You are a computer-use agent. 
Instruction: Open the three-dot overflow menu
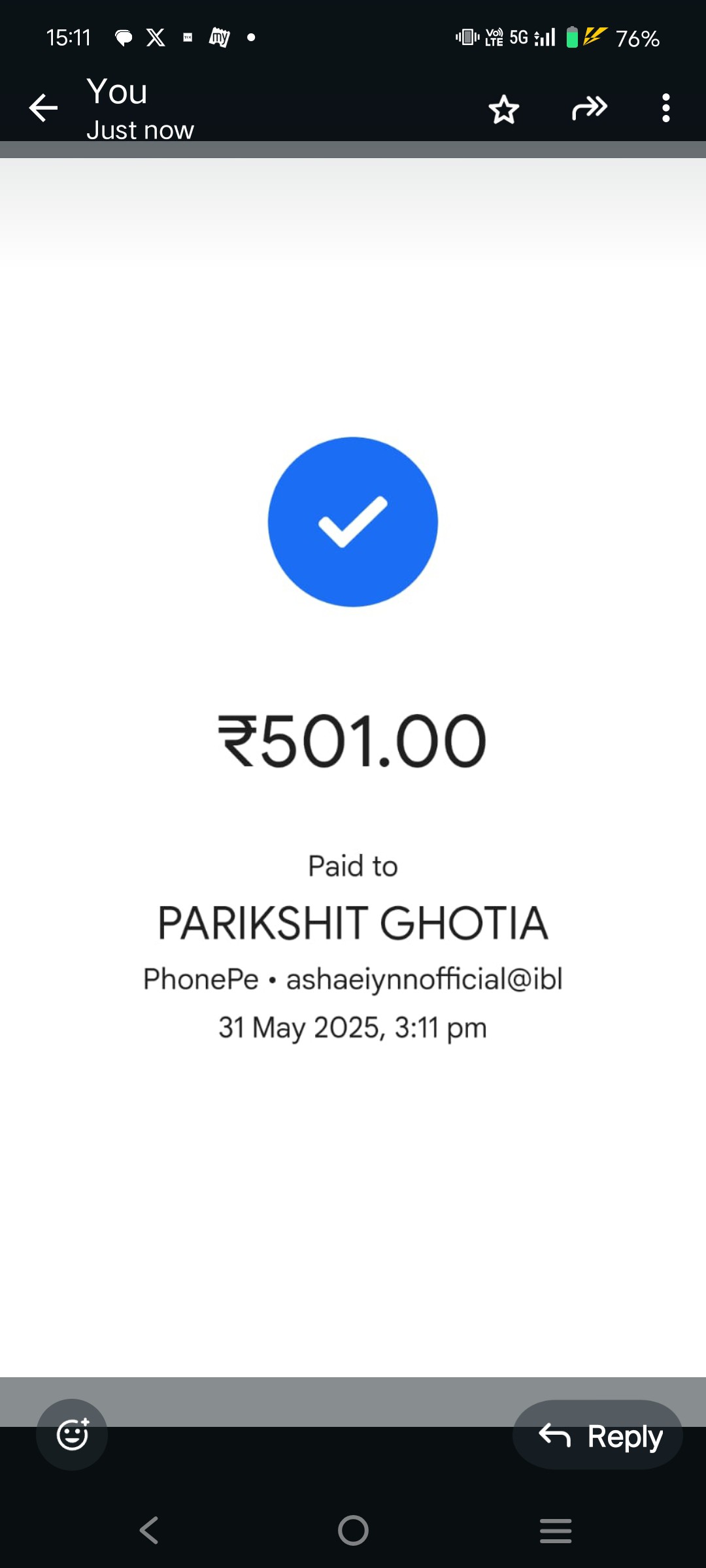pyautogui.click(x=665, y=108)
